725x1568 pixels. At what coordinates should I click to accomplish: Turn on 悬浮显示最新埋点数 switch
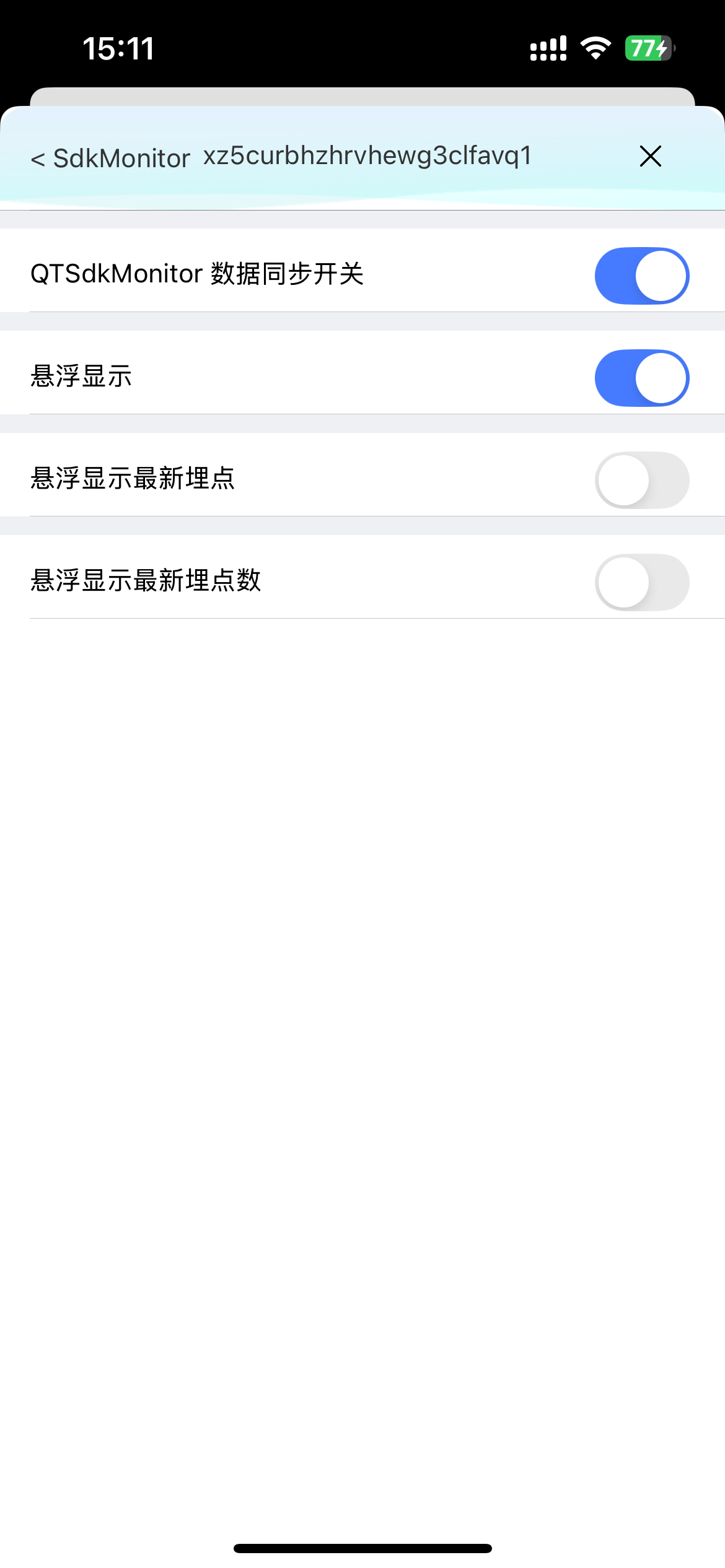point(641,583)
